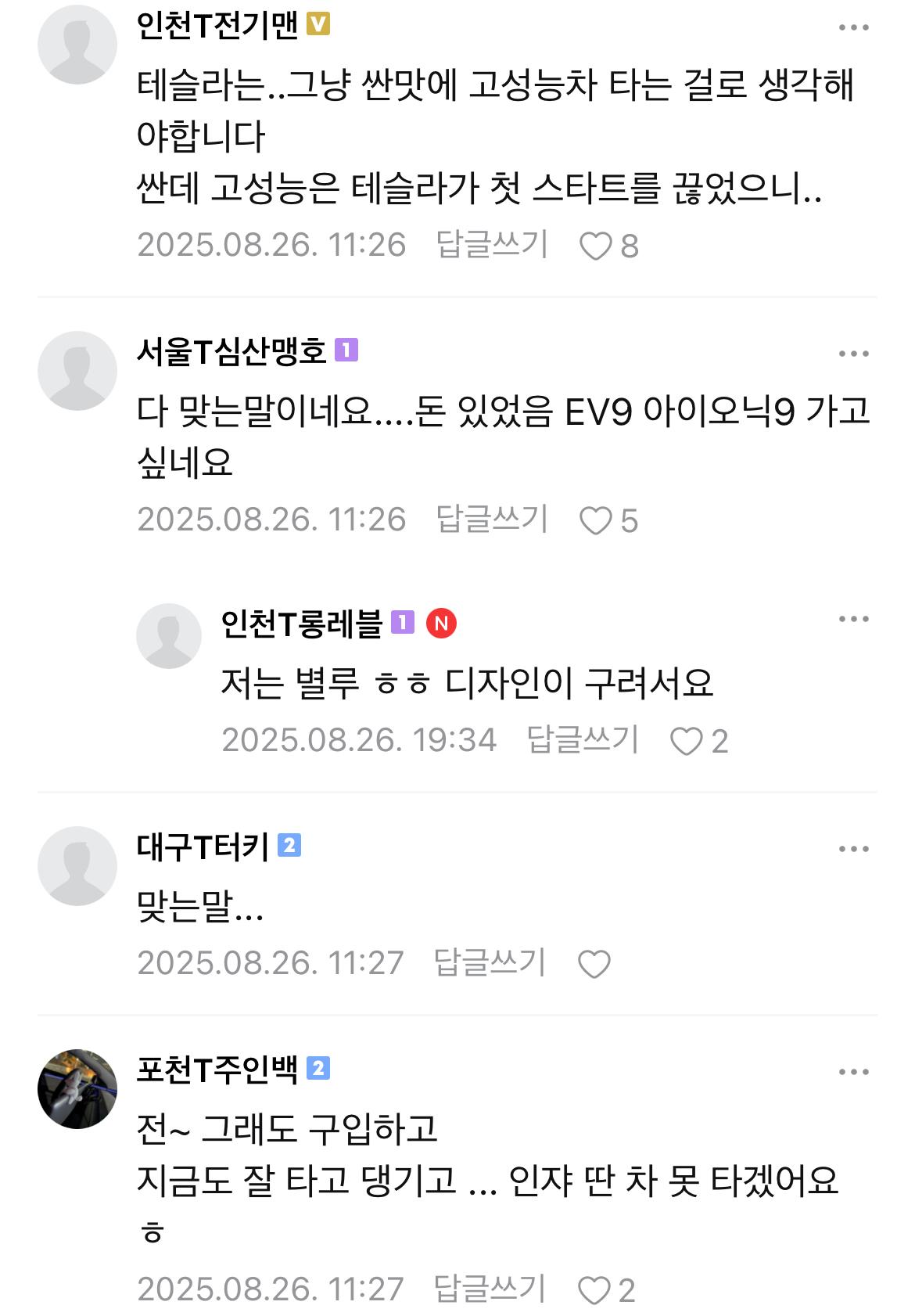Screen dimensions: 915x1316
Task: Open 대구T터키's profile avatar
Action: point(77,865)
